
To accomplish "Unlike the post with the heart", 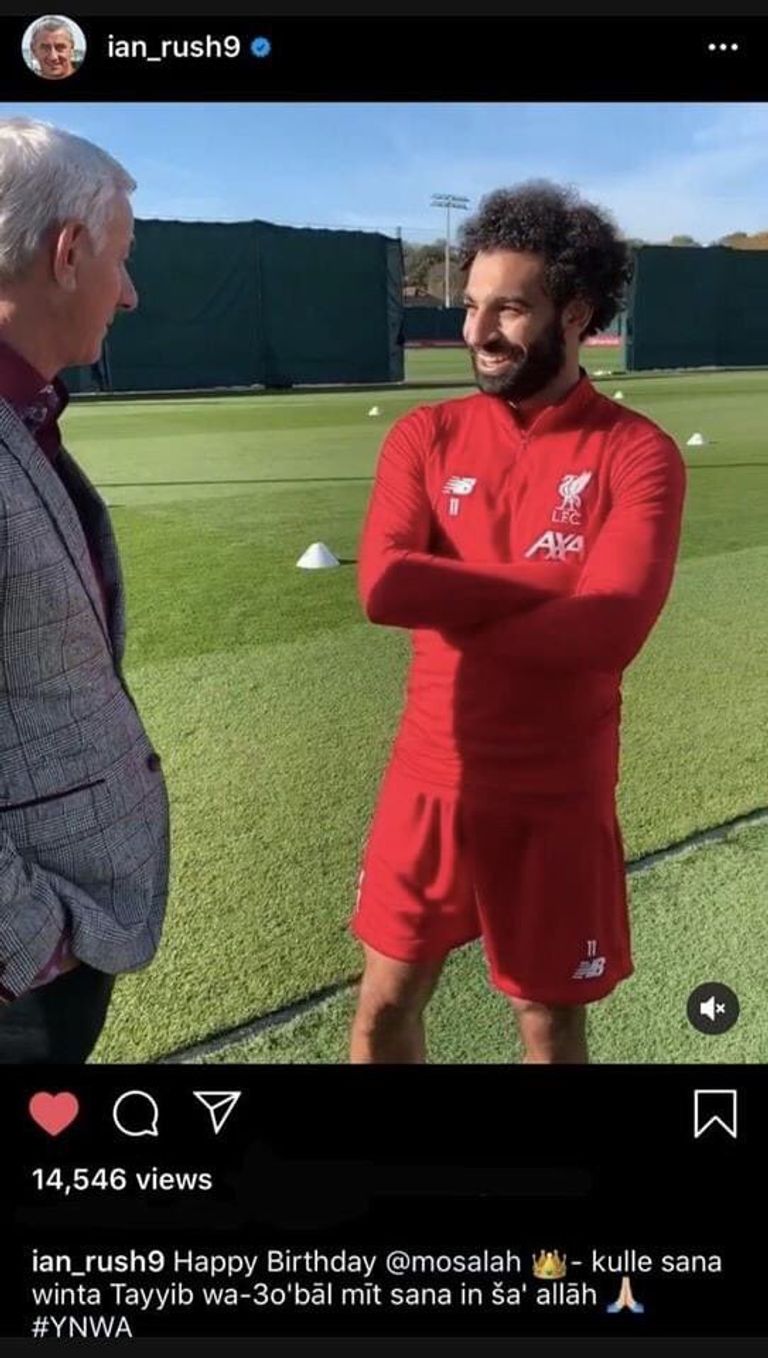I will (54, 1113).
